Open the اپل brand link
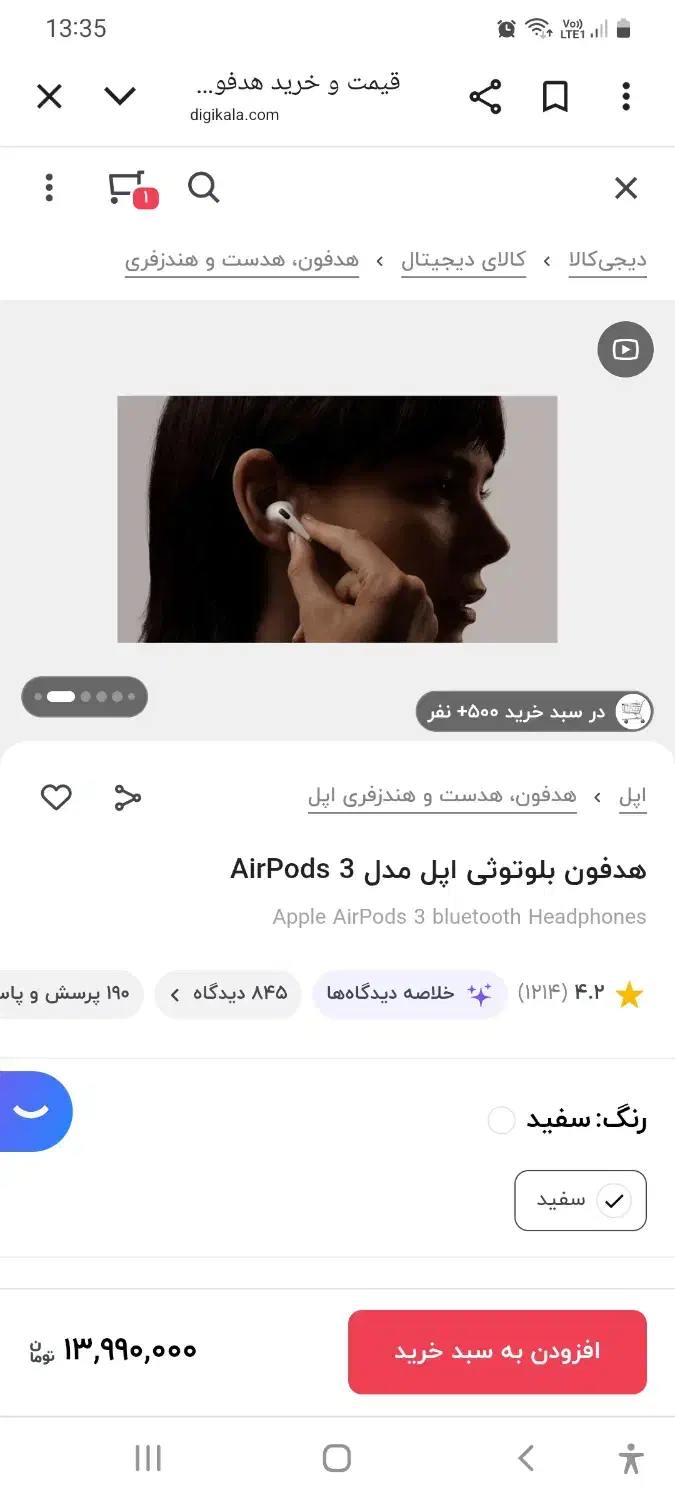 coord(632,797)
